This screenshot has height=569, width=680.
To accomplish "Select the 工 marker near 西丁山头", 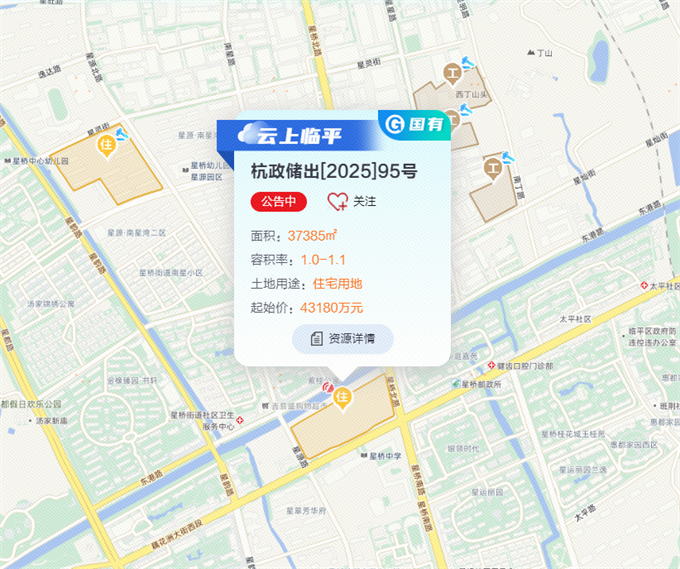I will pyautogui.click(x=452, y=72).
